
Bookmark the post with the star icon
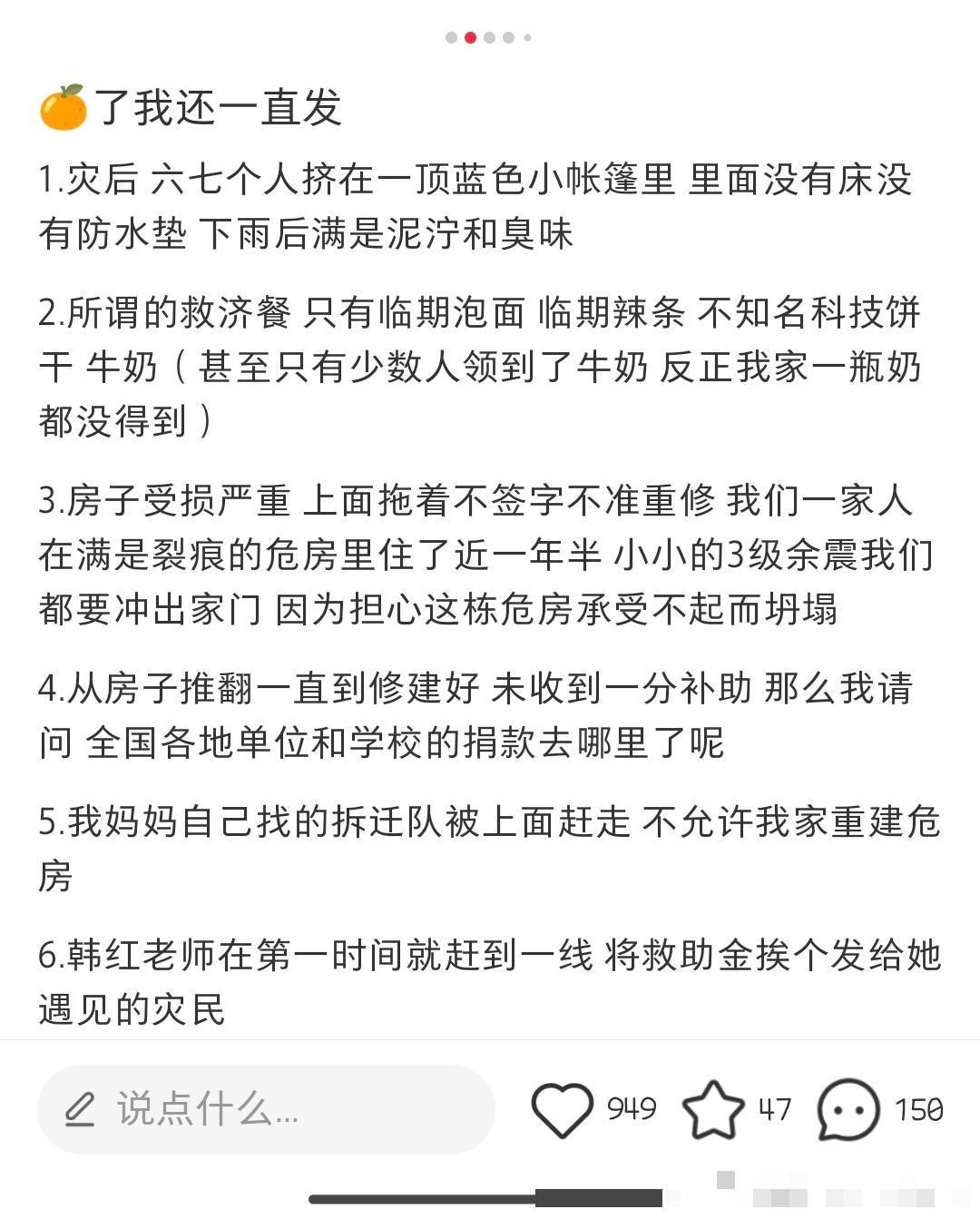coord(713,1109)
